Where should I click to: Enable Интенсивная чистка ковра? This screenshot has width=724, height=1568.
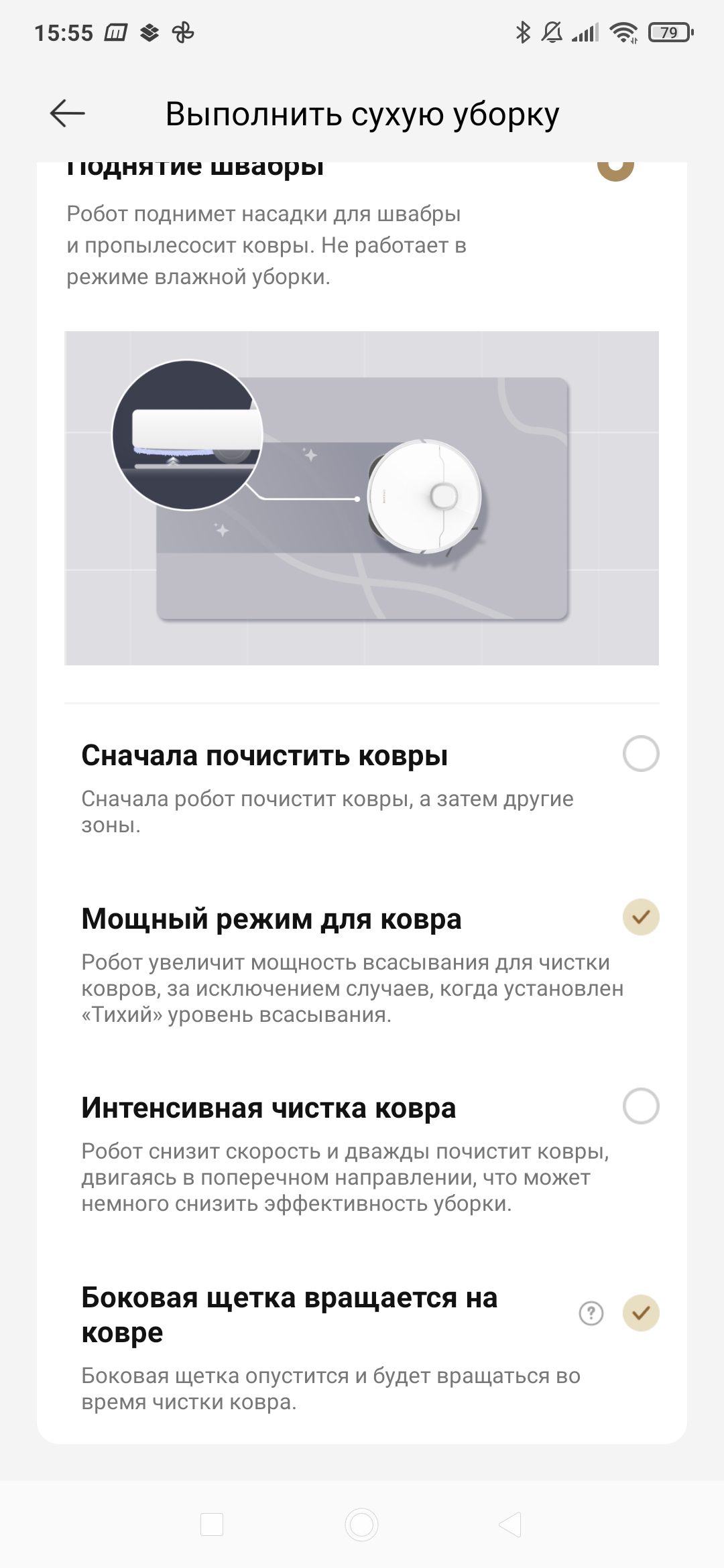(x=641, y=1106)
